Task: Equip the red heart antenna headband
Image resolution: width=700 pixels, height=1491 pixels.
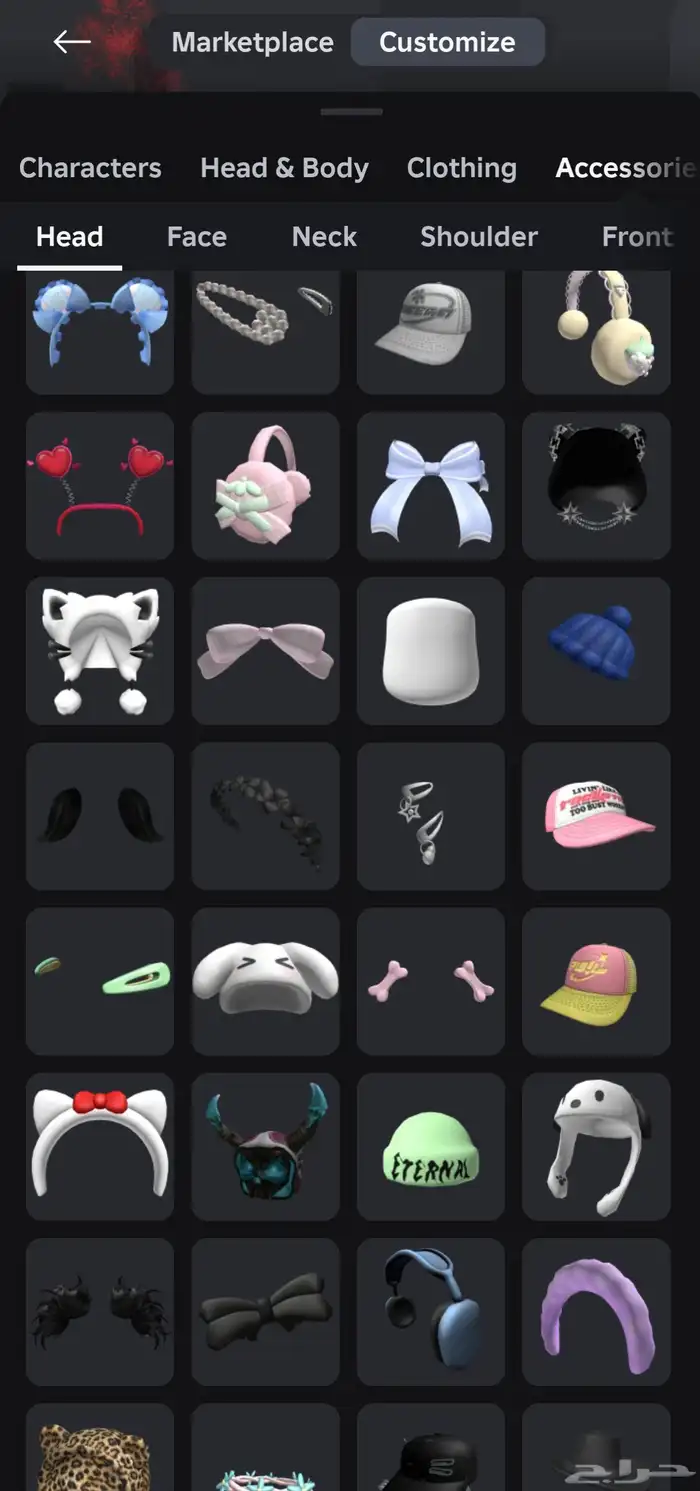Action: [100, 486]
